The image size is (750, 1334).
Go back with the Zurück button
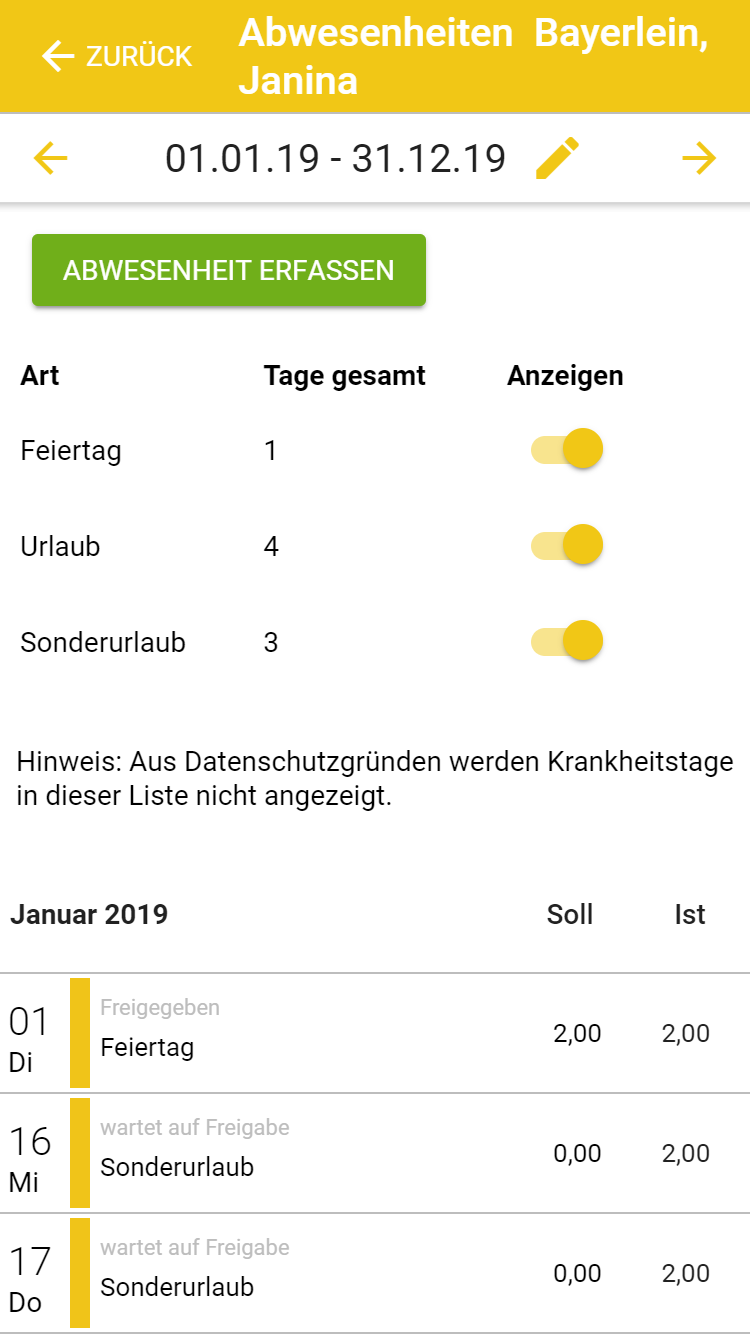116,56
